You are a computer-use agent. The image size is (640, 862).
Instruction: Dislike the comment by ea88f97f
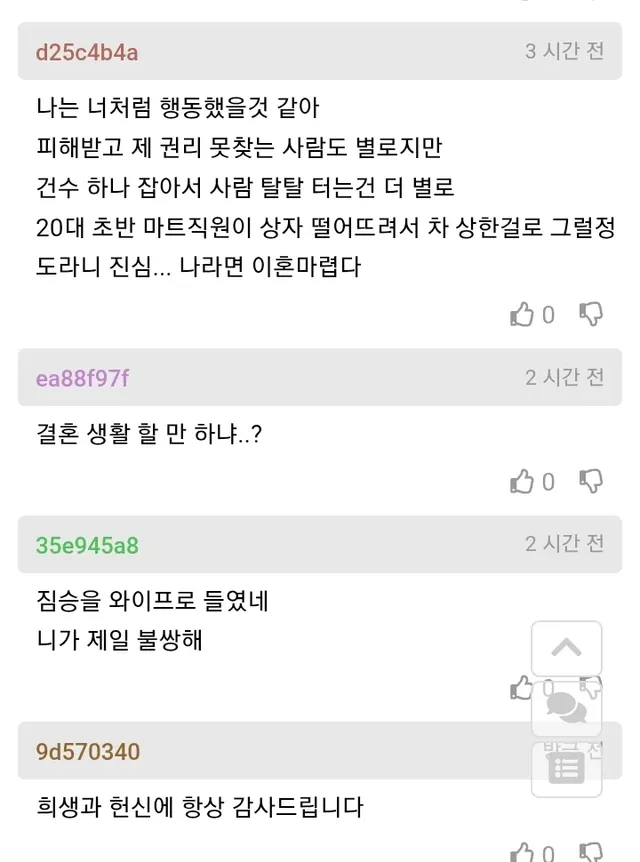pyautogui.click(x=592, y=482)
